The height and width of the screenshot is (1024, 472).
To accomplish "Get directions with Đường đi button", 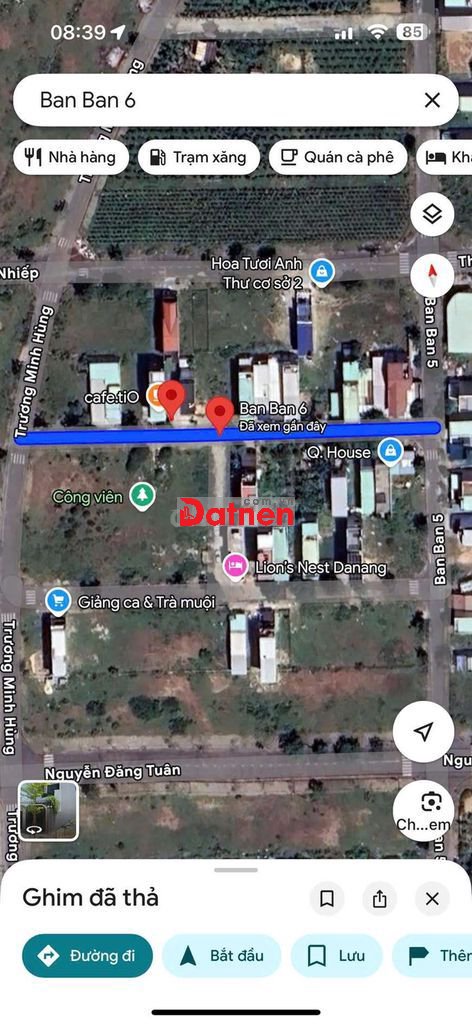I will pos(87,956).
